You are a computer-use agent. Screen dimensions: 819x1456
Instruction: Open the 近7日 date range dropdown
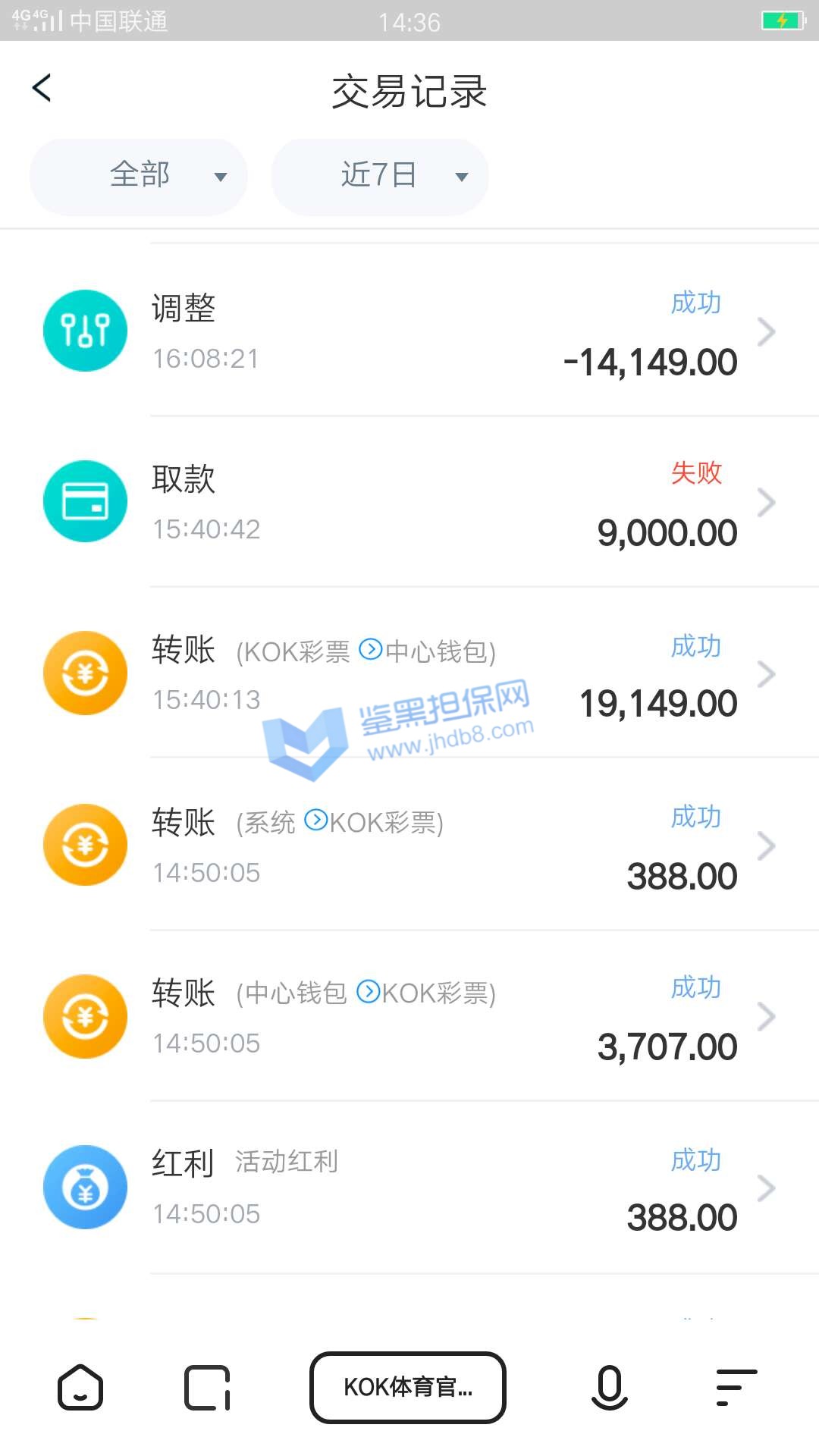(x=380, y=177)
